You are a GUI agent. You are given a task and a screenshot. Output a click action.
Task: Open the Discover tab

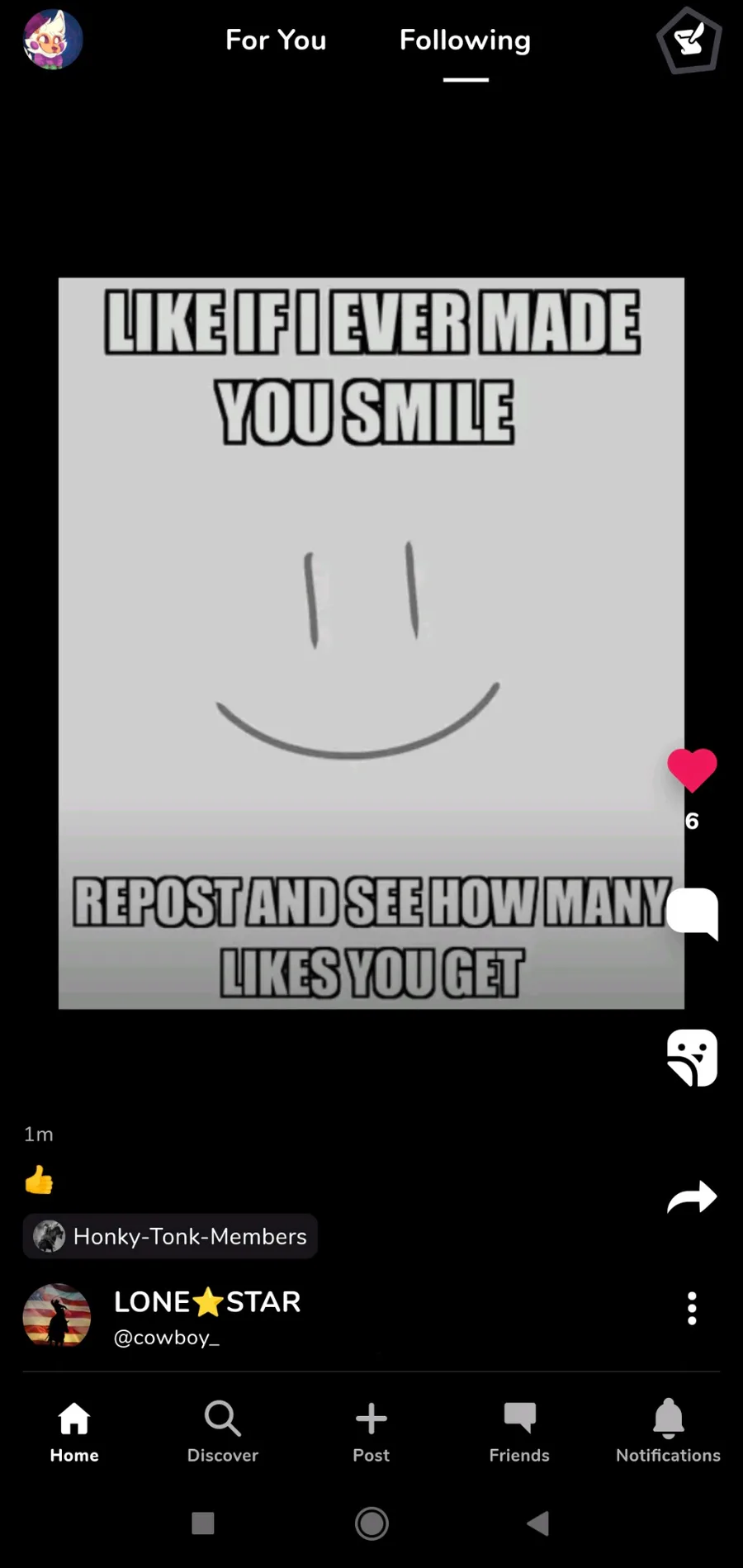coord(223,1432)
